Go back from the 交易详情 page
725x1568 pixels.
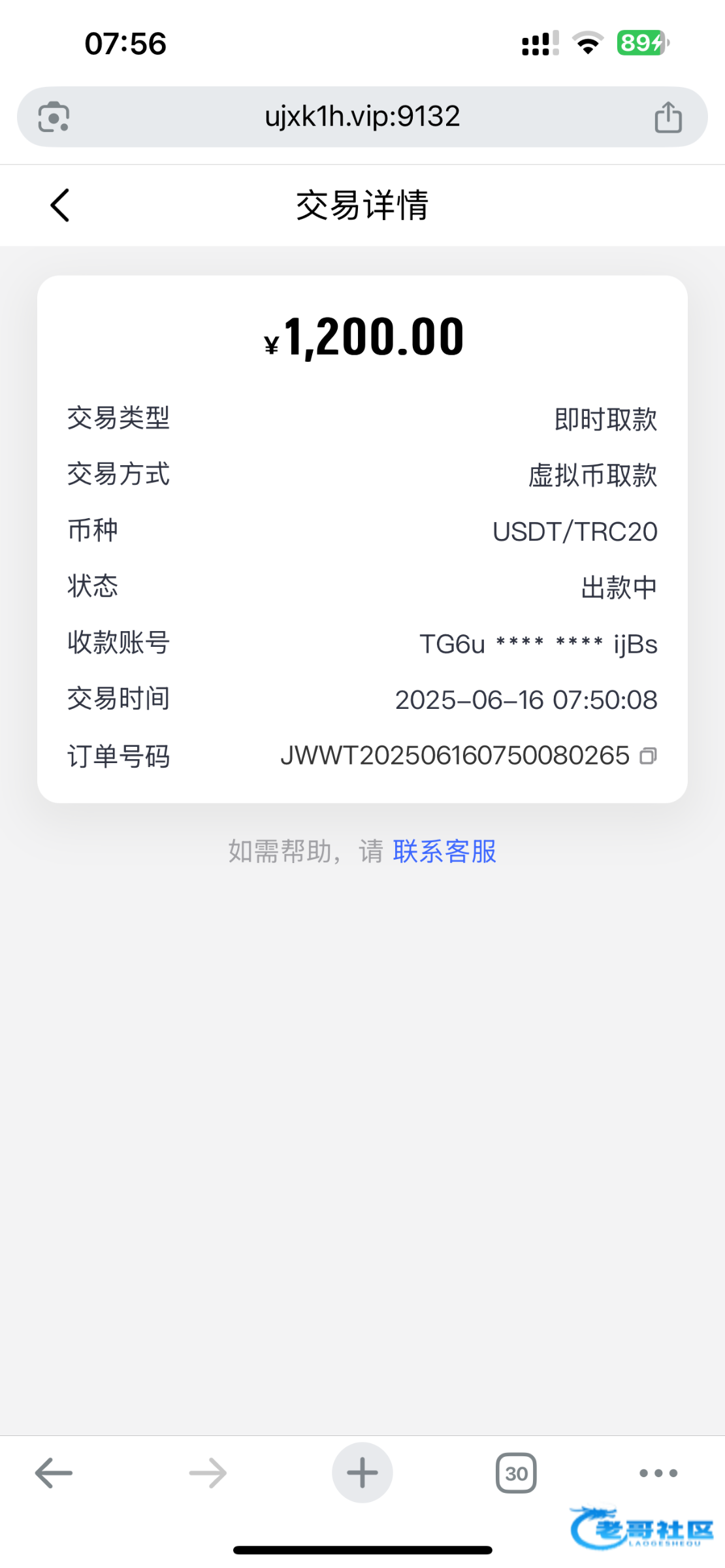click(x=59, y=205)
